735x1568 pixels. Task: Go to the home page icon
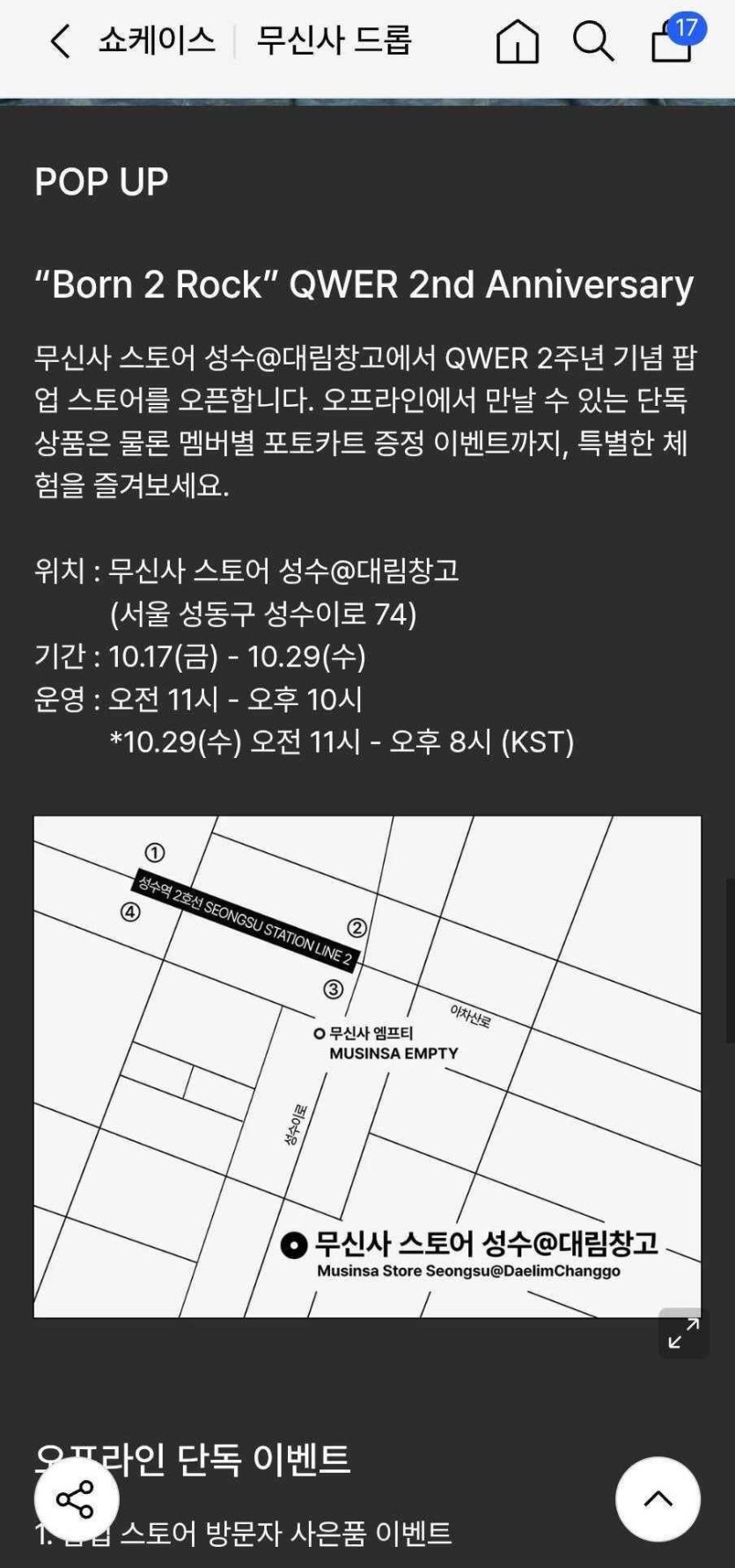pyautogui.click(x=518, y=42)
